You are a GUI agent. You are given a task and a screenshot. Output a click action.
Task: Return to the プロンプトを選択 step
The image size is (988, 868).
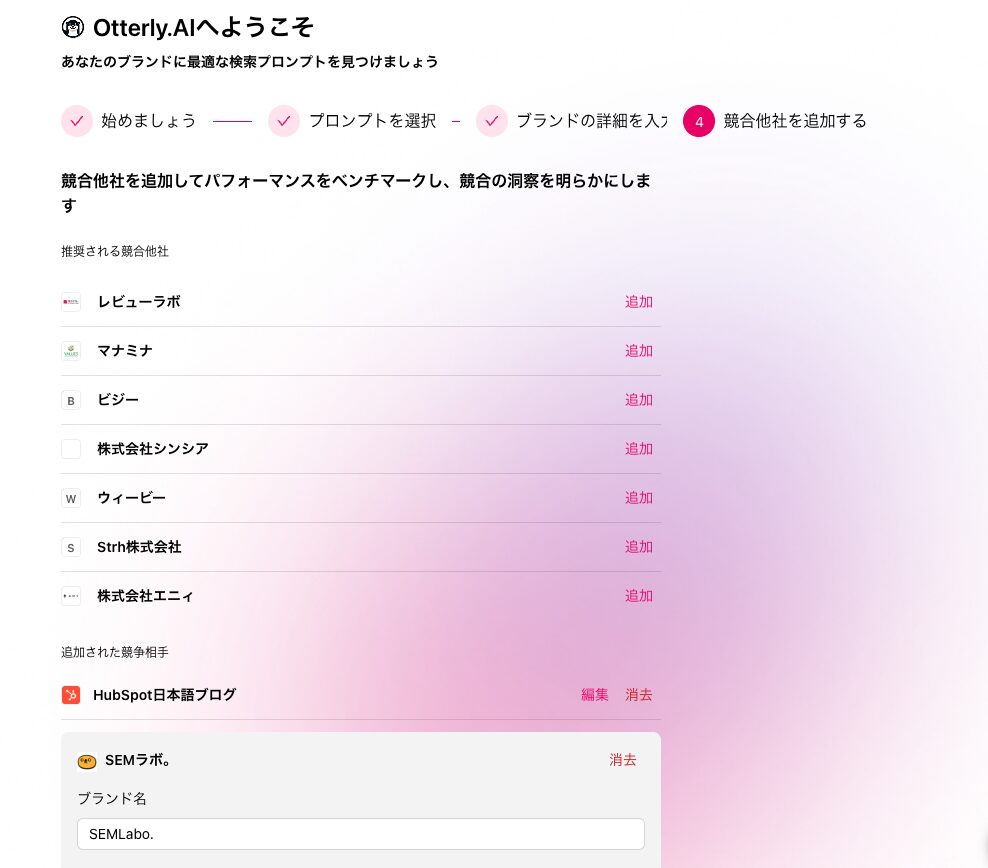click(353, 121)
